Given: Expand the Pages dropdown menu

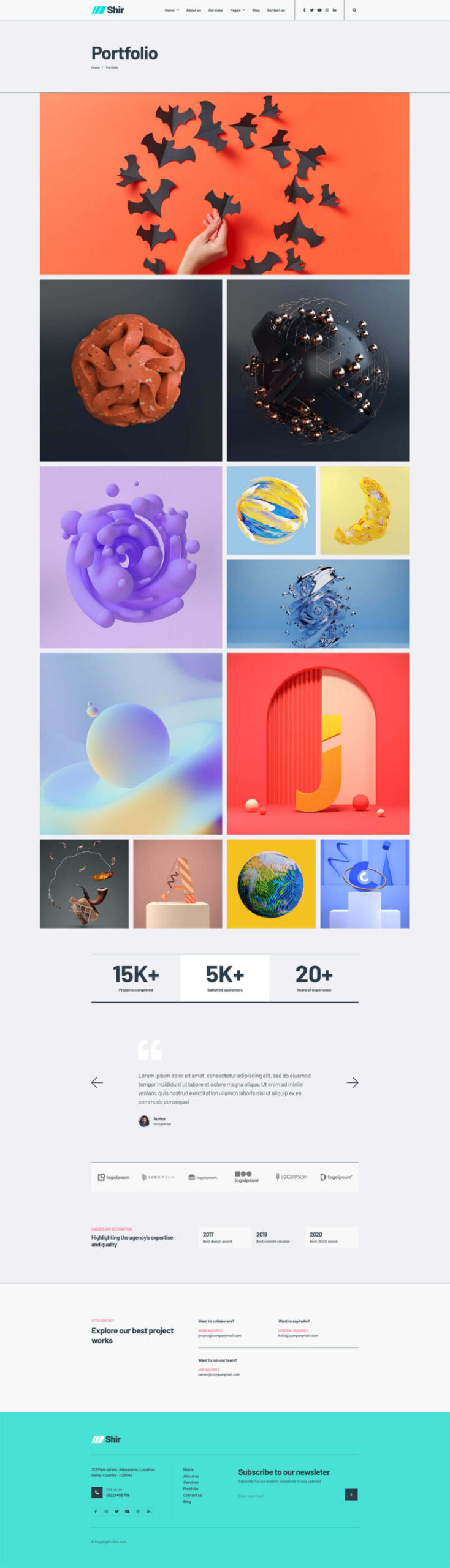Looking at the screenshot, I should click(237, 10).
